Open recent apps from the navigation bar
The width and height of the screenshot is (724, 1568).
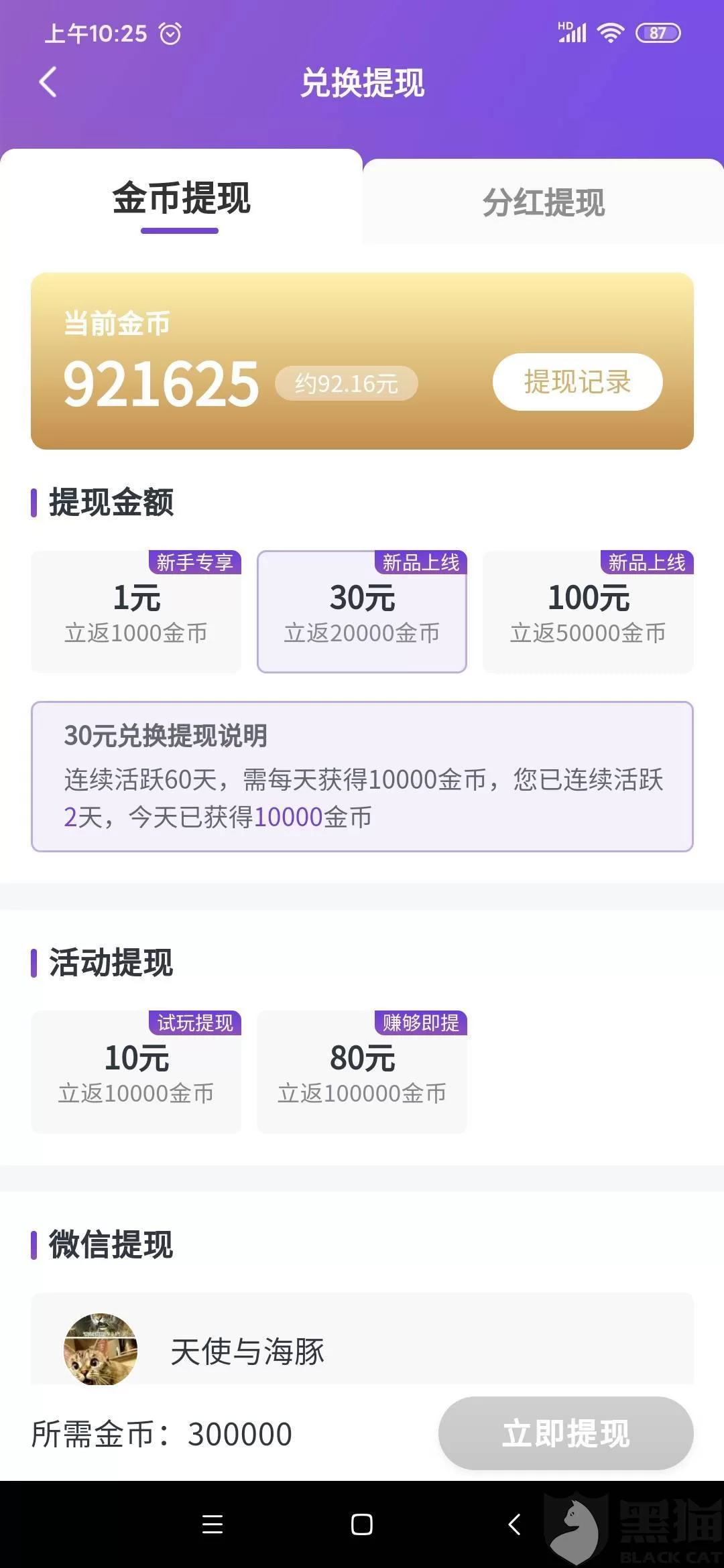(213, 1524)
